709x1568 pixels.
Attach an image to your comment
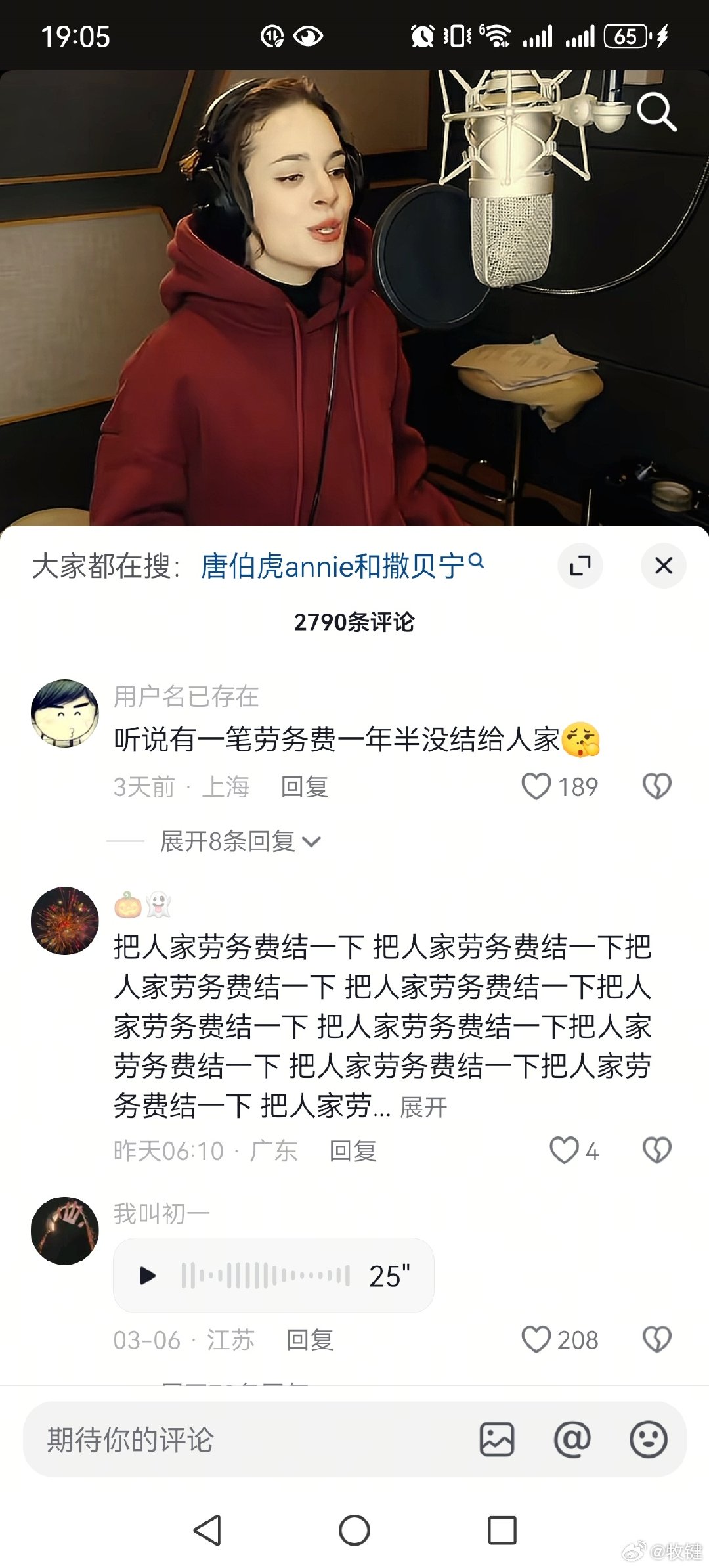[497, 1440]
